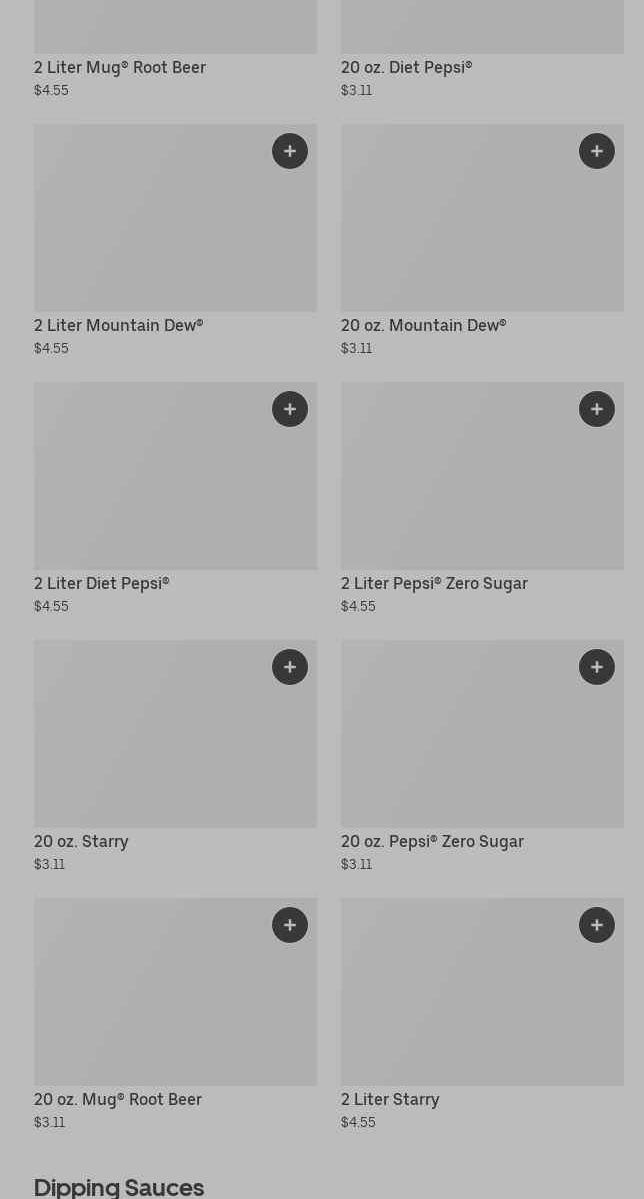644x1199 pixels.
Task: Add 2 Liter Diet Pepsi to cart
Action: [x=290, y=409]
